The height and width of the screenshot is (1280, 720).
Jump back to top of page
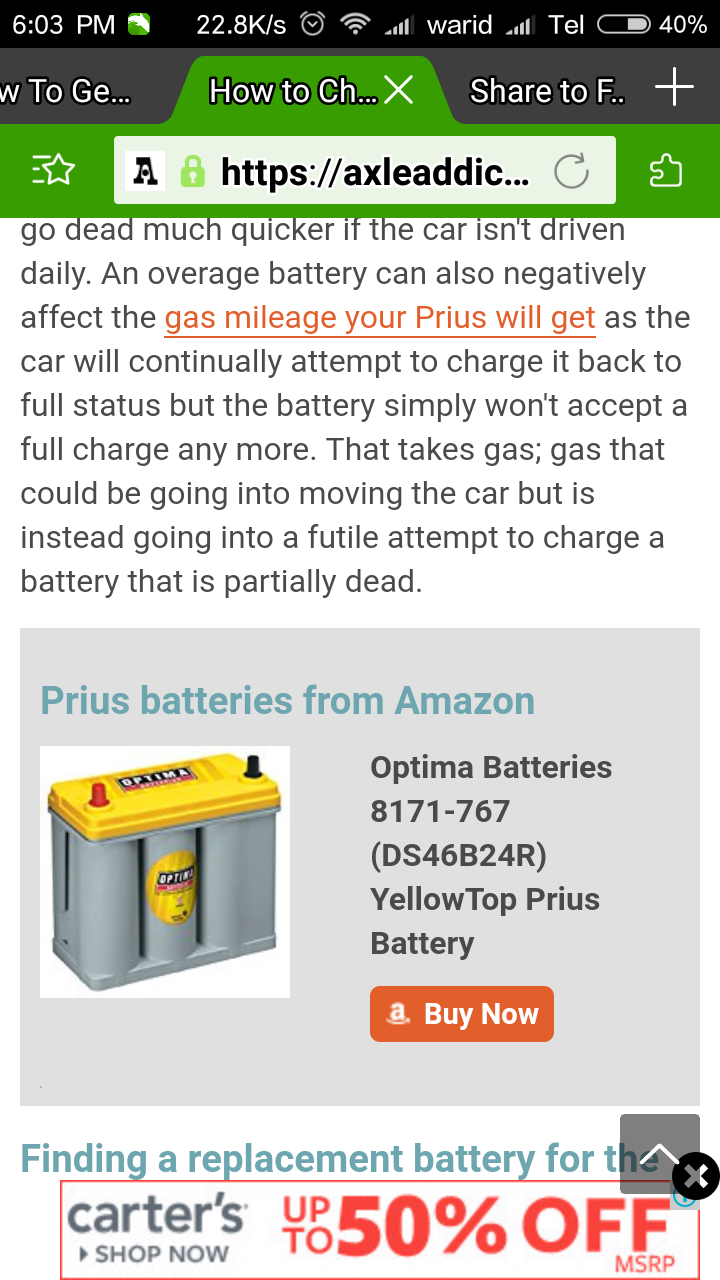pos(659,1152)
